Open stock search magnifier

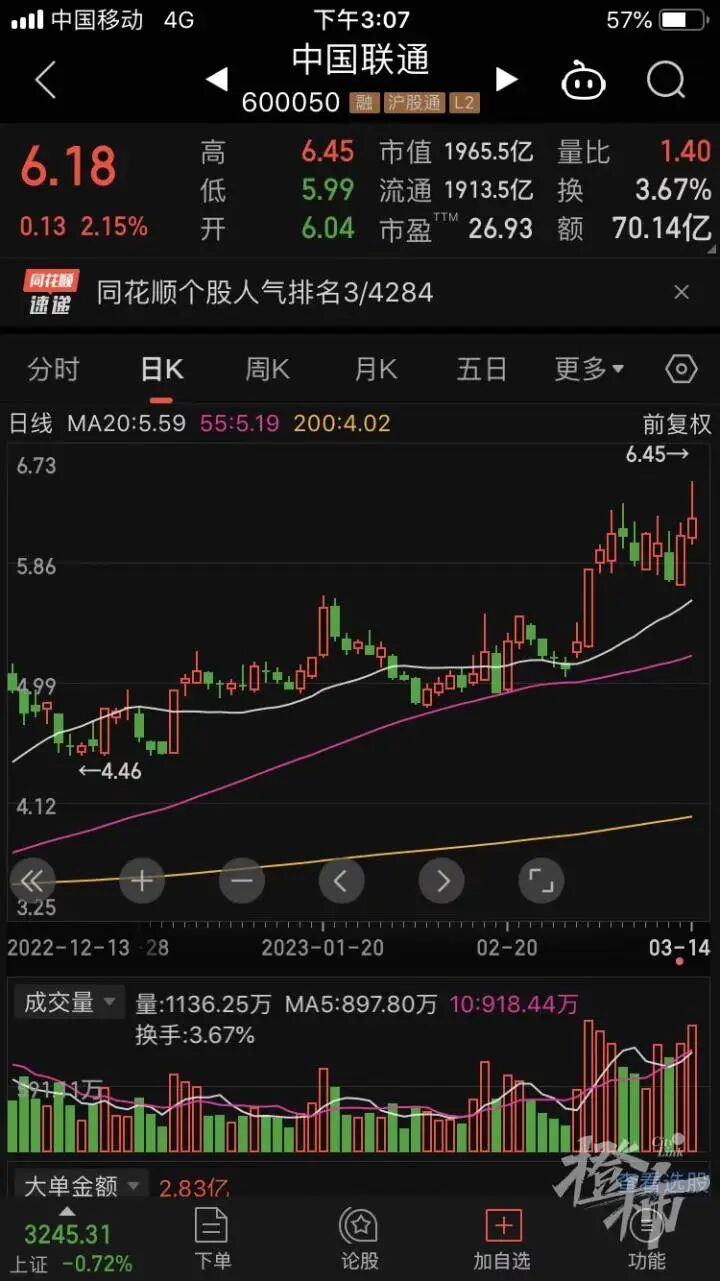tap(665, 80)
